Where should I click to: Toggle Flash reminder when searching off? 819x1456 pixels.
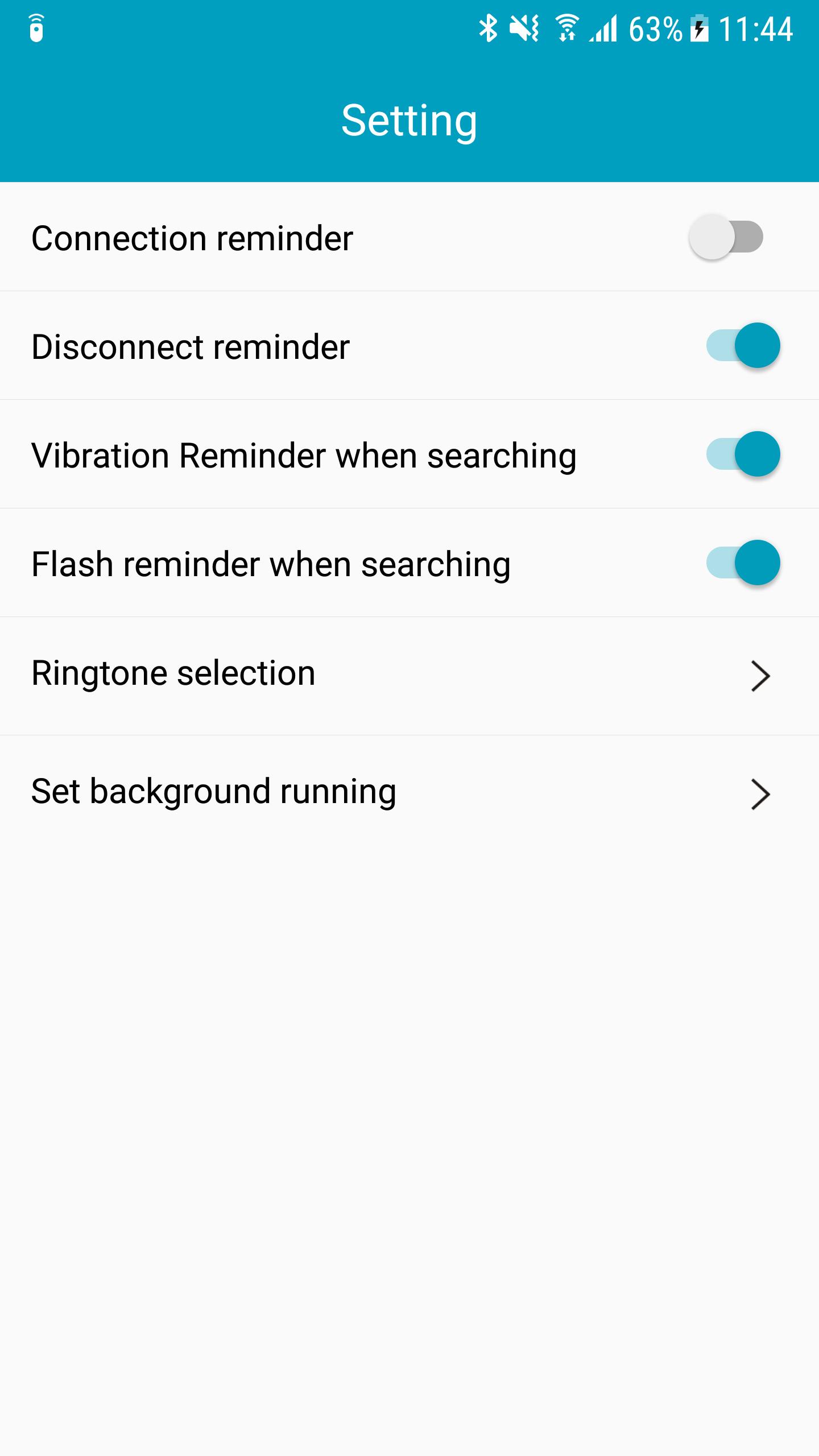tap(743, 562)
